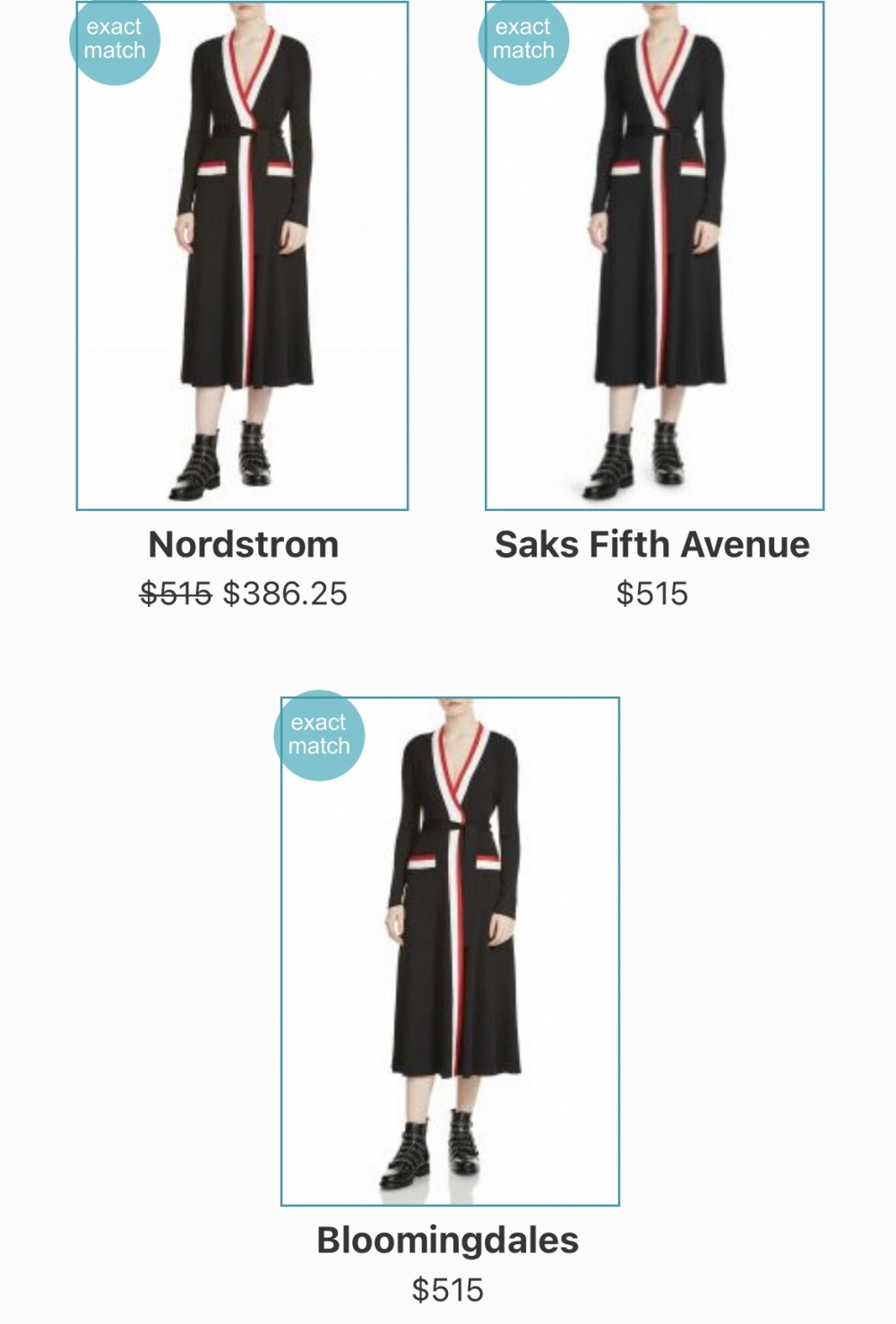Open the Nordstrom exact match dress
This screenshot has height=1324, width=896.
click(242, 256)
